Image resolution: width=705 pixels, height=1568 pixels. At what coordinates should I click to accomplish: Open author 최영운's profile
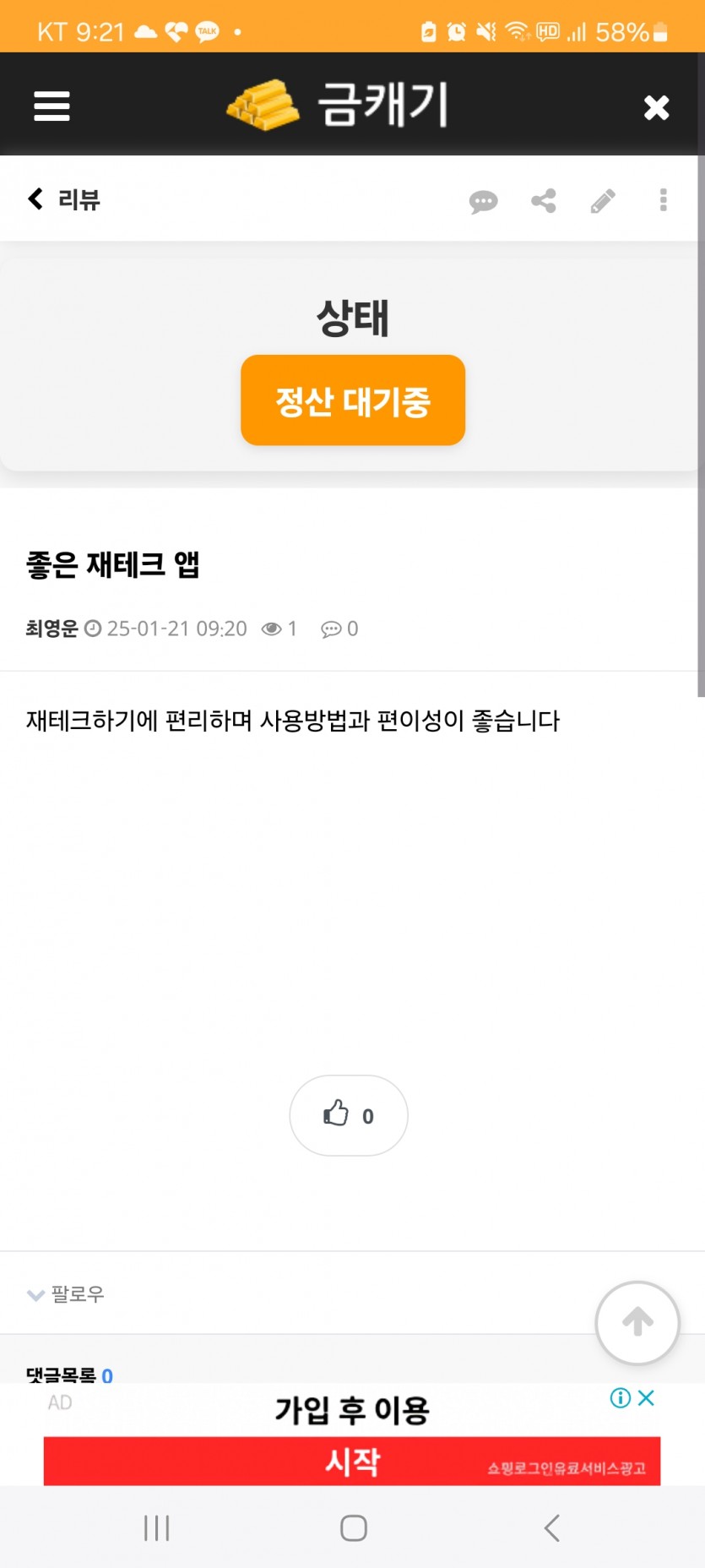[x=52, y=629]
